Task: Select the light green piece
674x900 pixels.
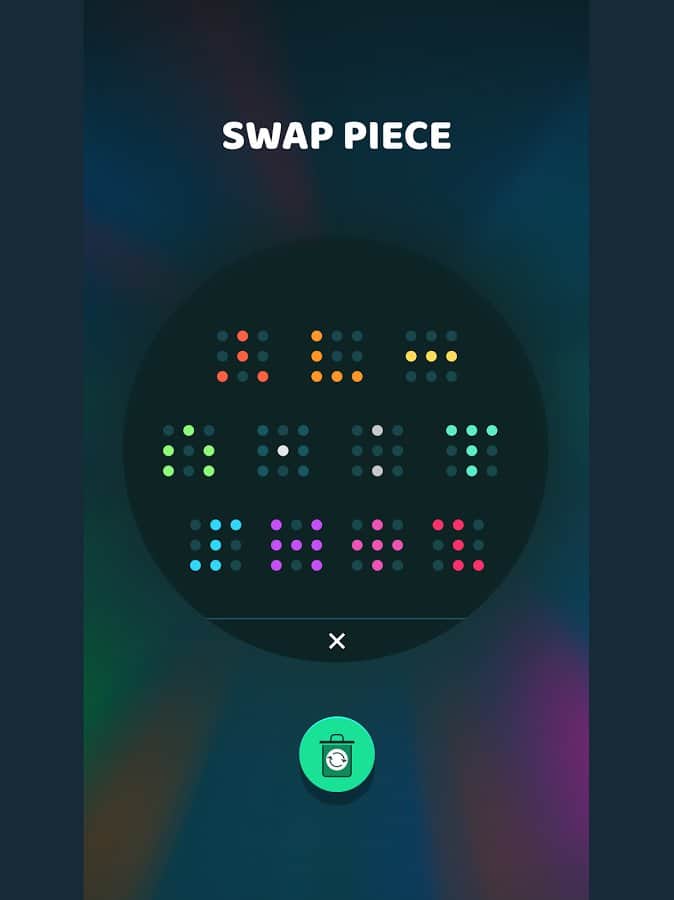Action: click(188, 450)
